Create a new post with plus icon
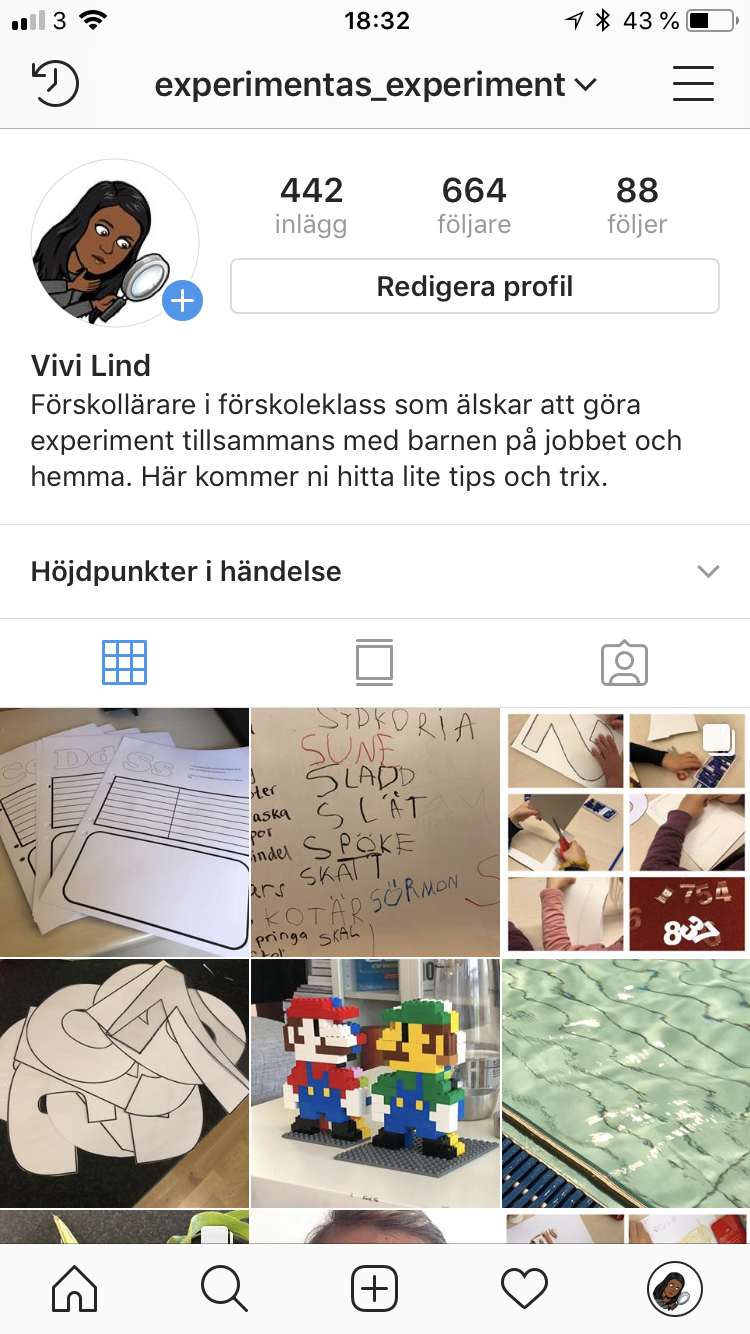The height and width of the screenshot is (1334, 750). pos(375,1289)
